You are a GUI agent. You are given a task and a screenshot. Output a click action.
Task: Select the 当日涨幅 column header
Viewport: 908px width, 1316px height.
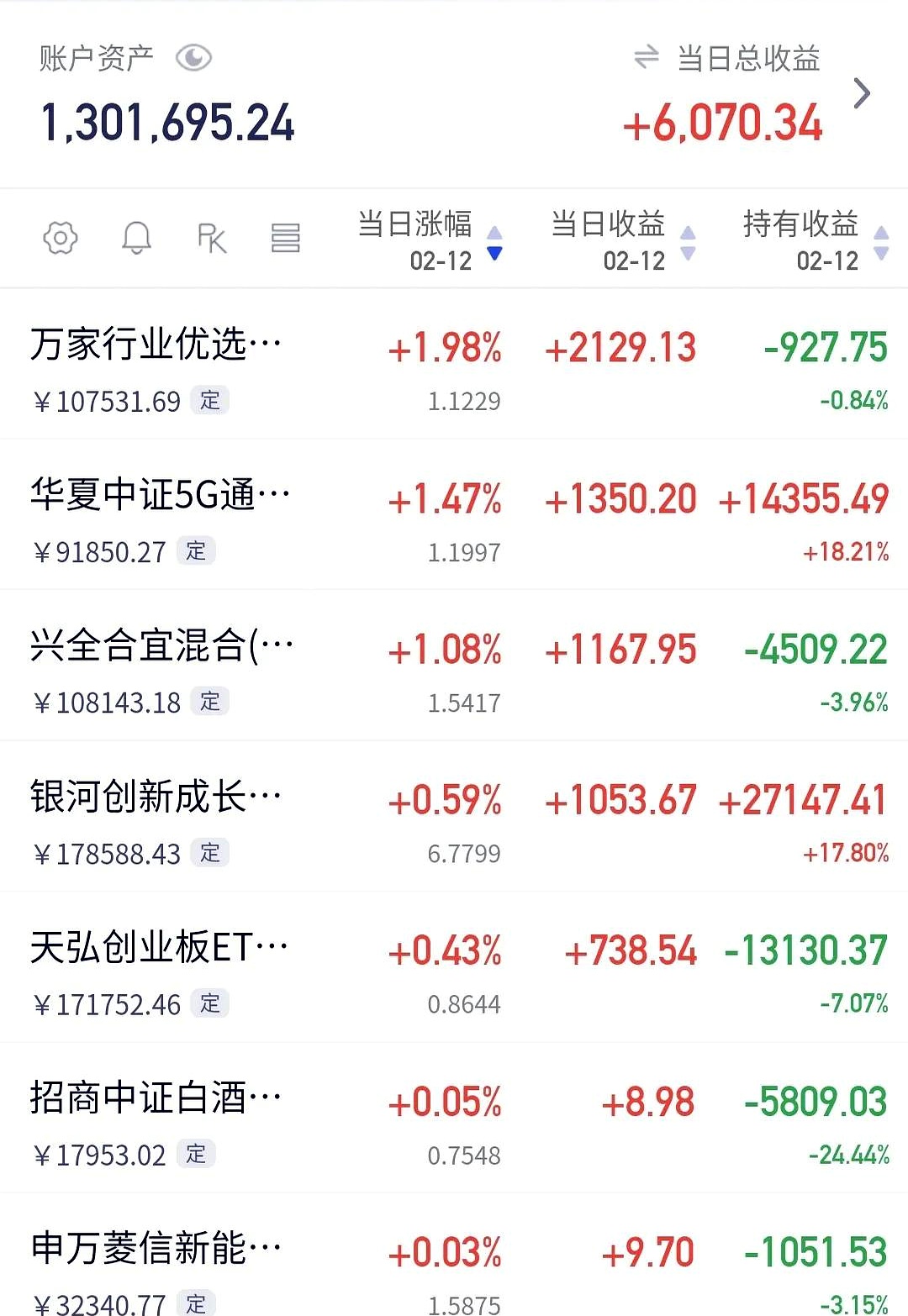(414, 224)
